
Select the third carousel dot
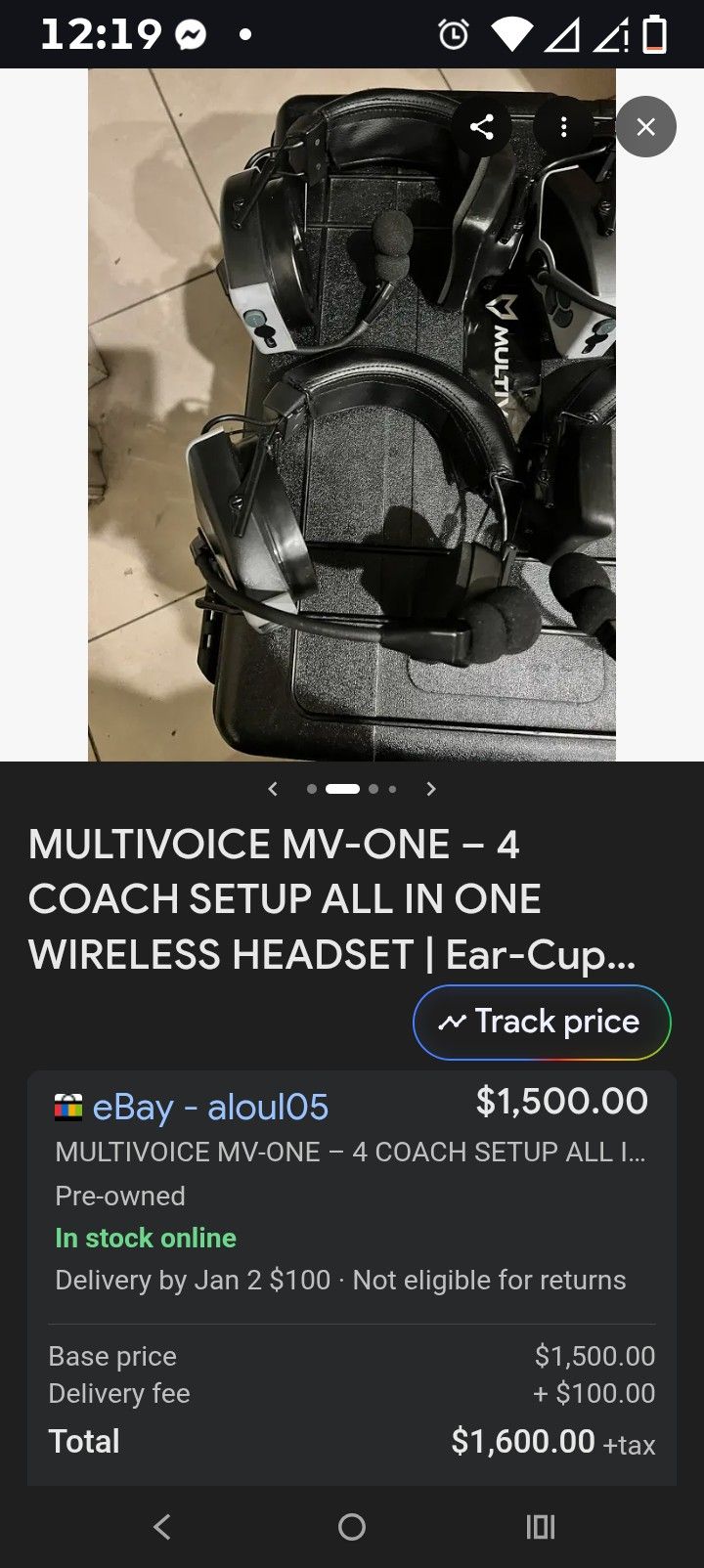(x=373, y=788)
